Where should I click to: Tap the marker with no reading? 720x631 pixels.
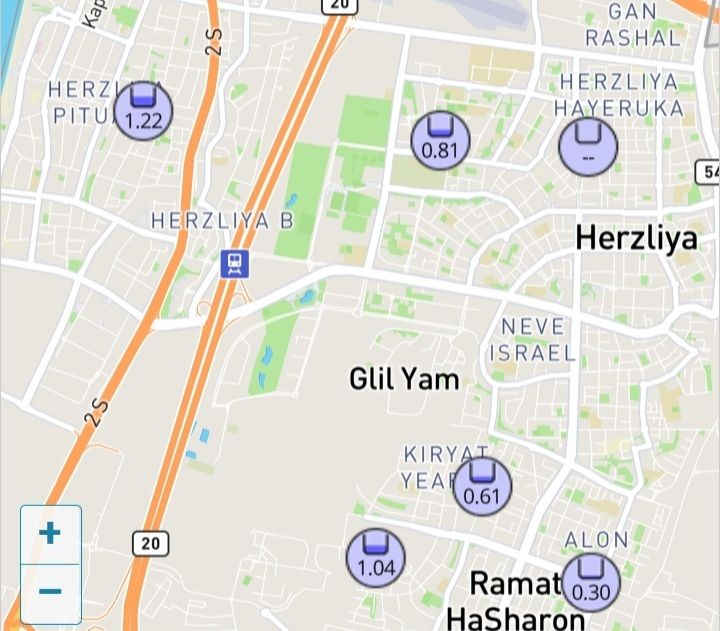coord(588,146)
